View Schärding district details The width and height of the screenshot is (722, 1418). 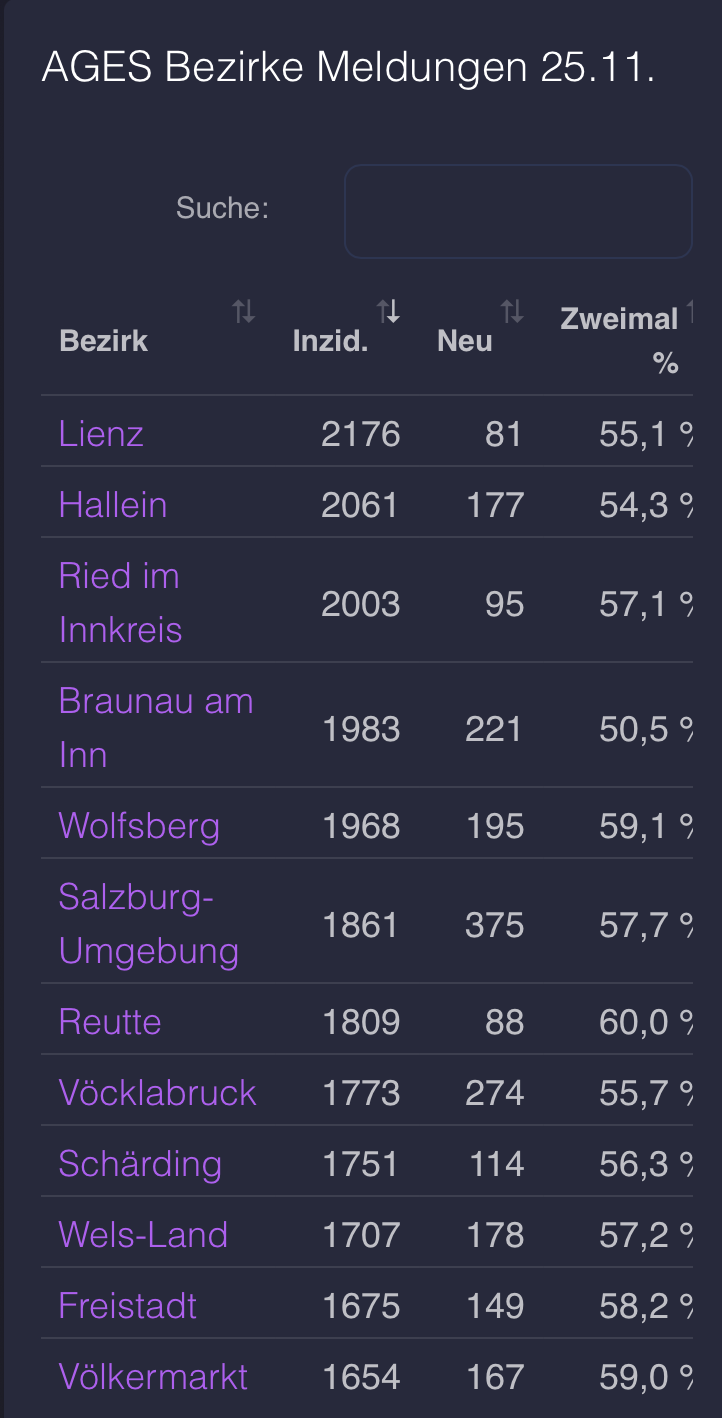pos(140,1164)
